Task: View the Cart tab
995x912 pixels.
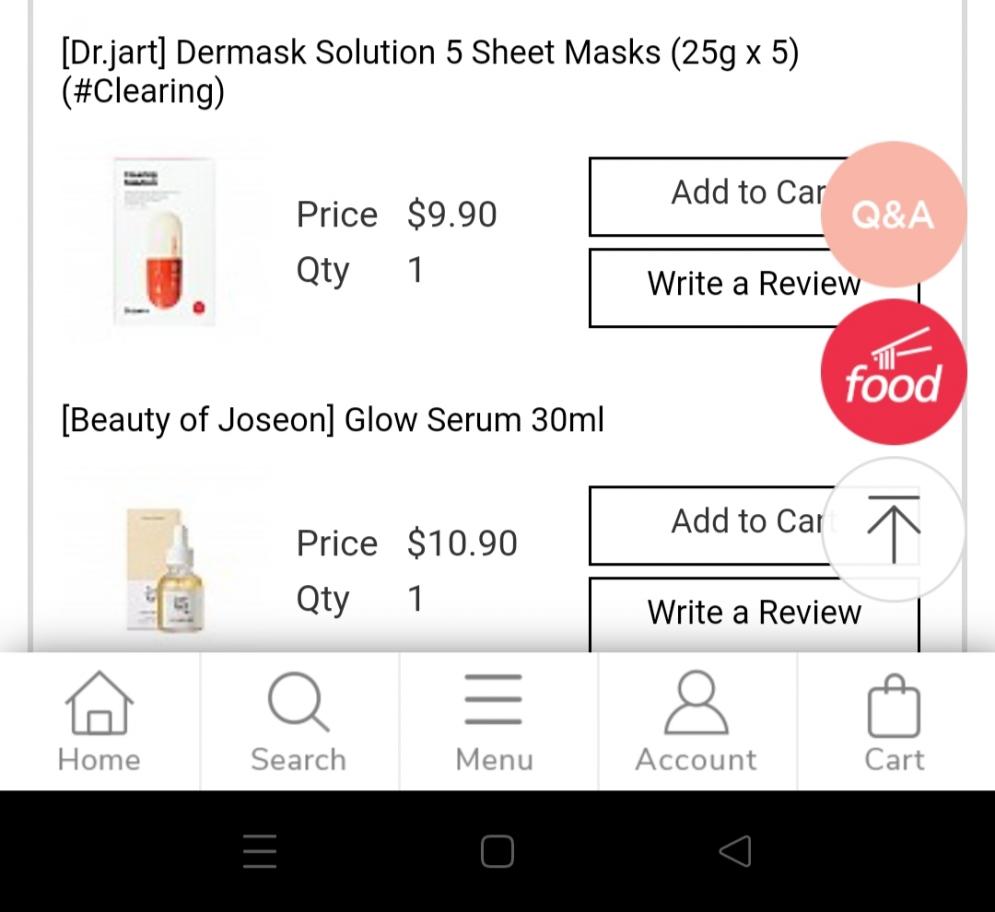Action: coord(894,721)
